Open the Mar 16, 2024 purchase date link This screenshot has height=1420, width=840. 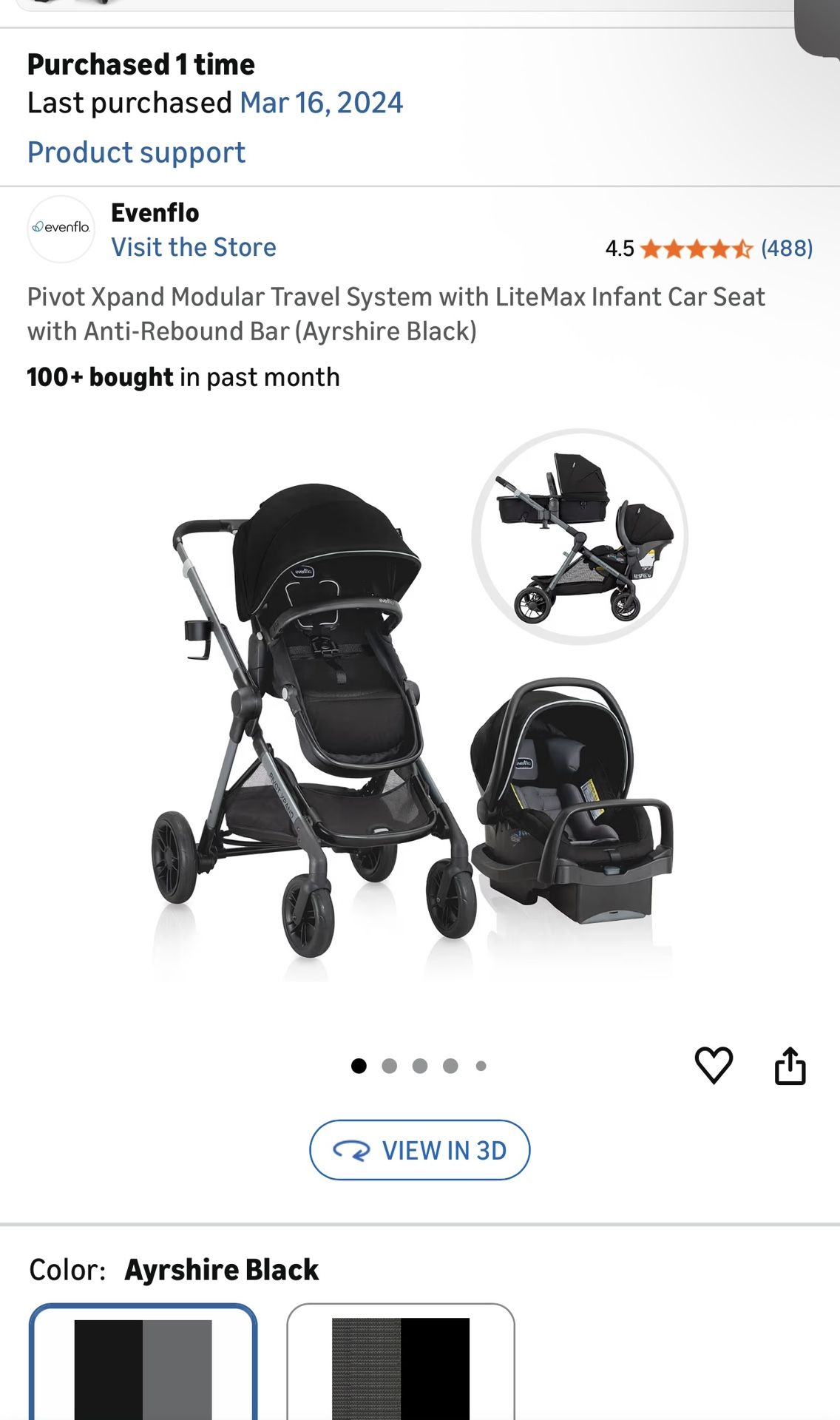click(x=321, y=103)
